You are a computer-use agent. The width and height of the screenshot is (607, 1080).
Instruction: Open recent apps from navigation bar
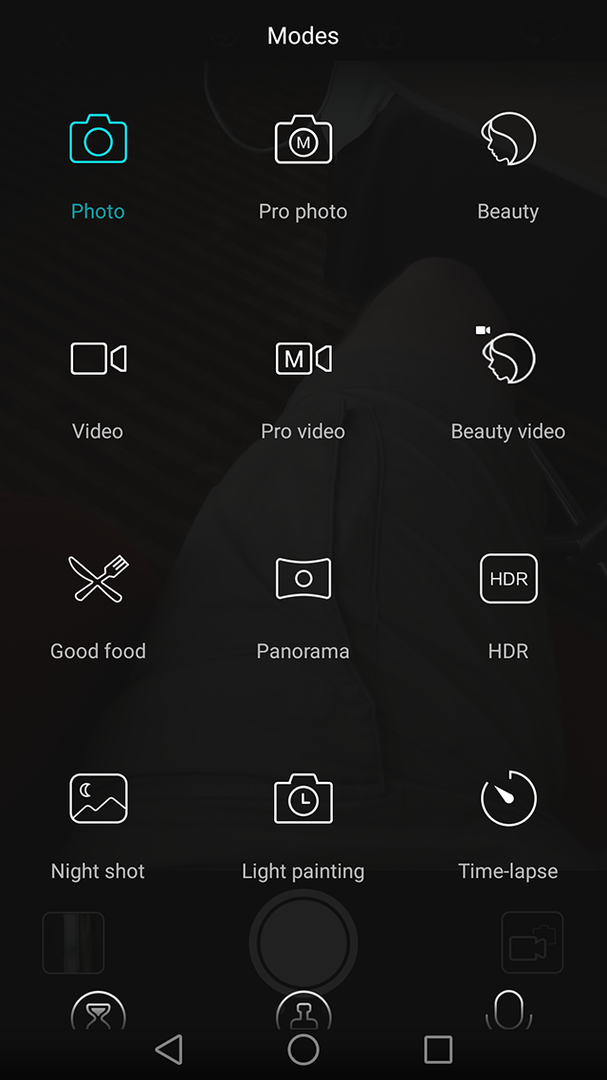438,1049
